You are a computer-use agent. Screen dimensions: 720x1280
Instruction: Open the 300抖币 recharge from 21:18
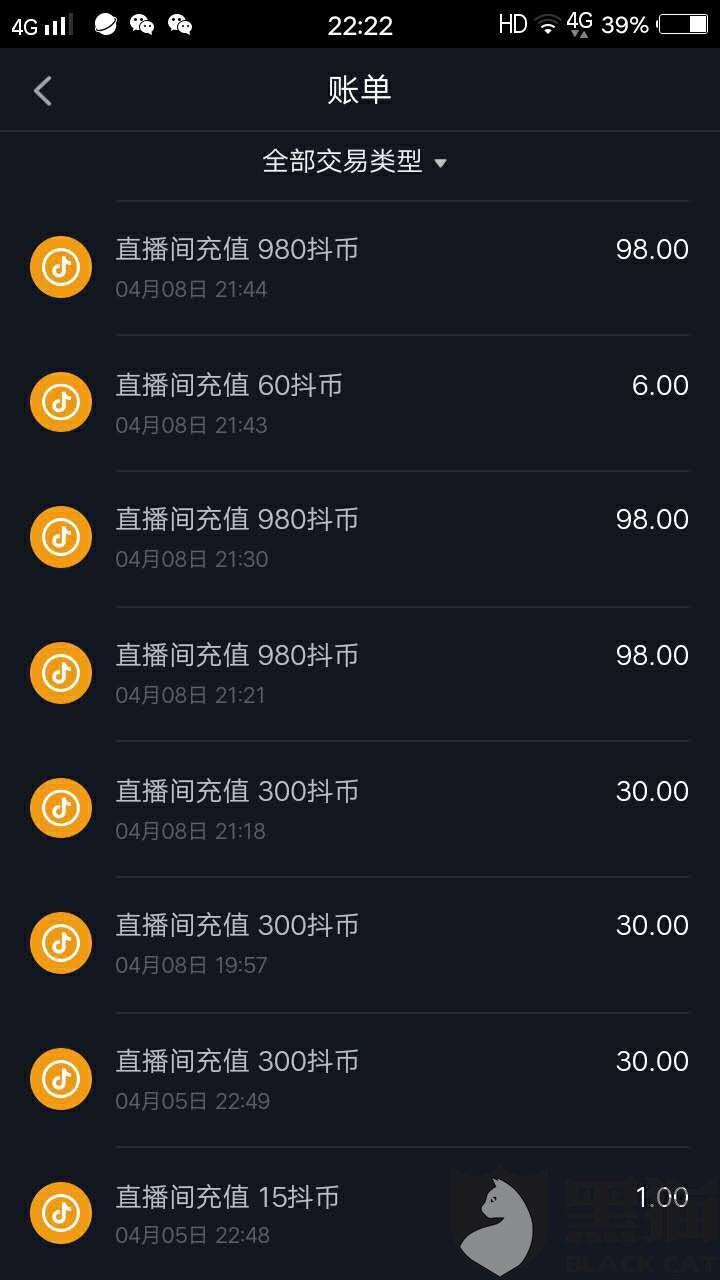pyautogui.click(x=360, y=809)
